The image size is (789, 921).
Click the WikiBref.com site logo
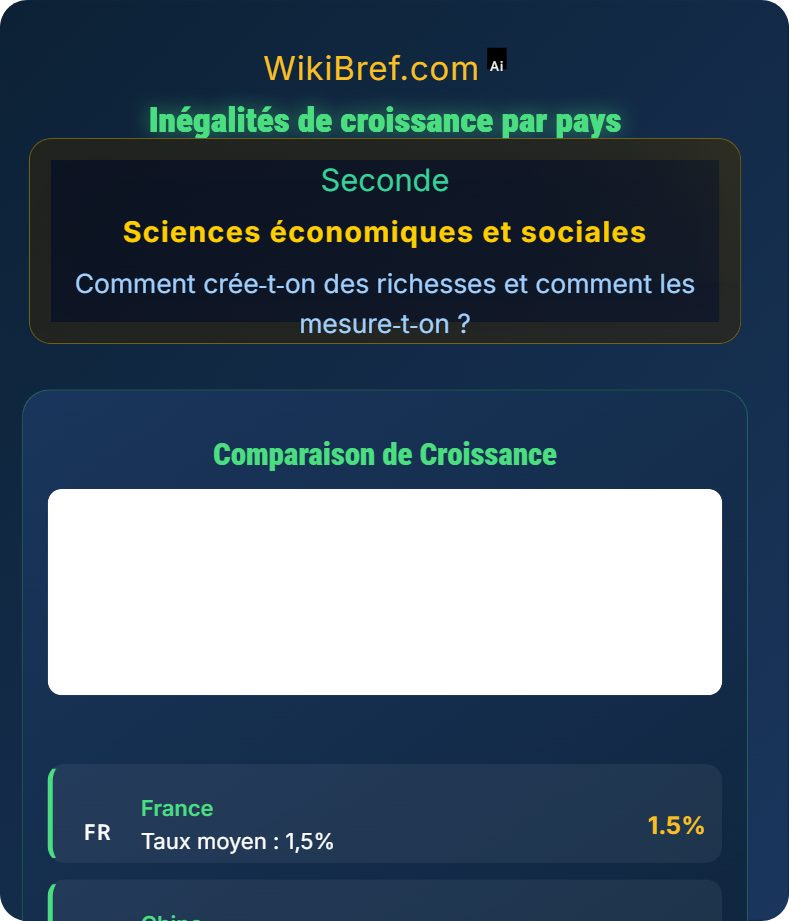click(371, 68)
